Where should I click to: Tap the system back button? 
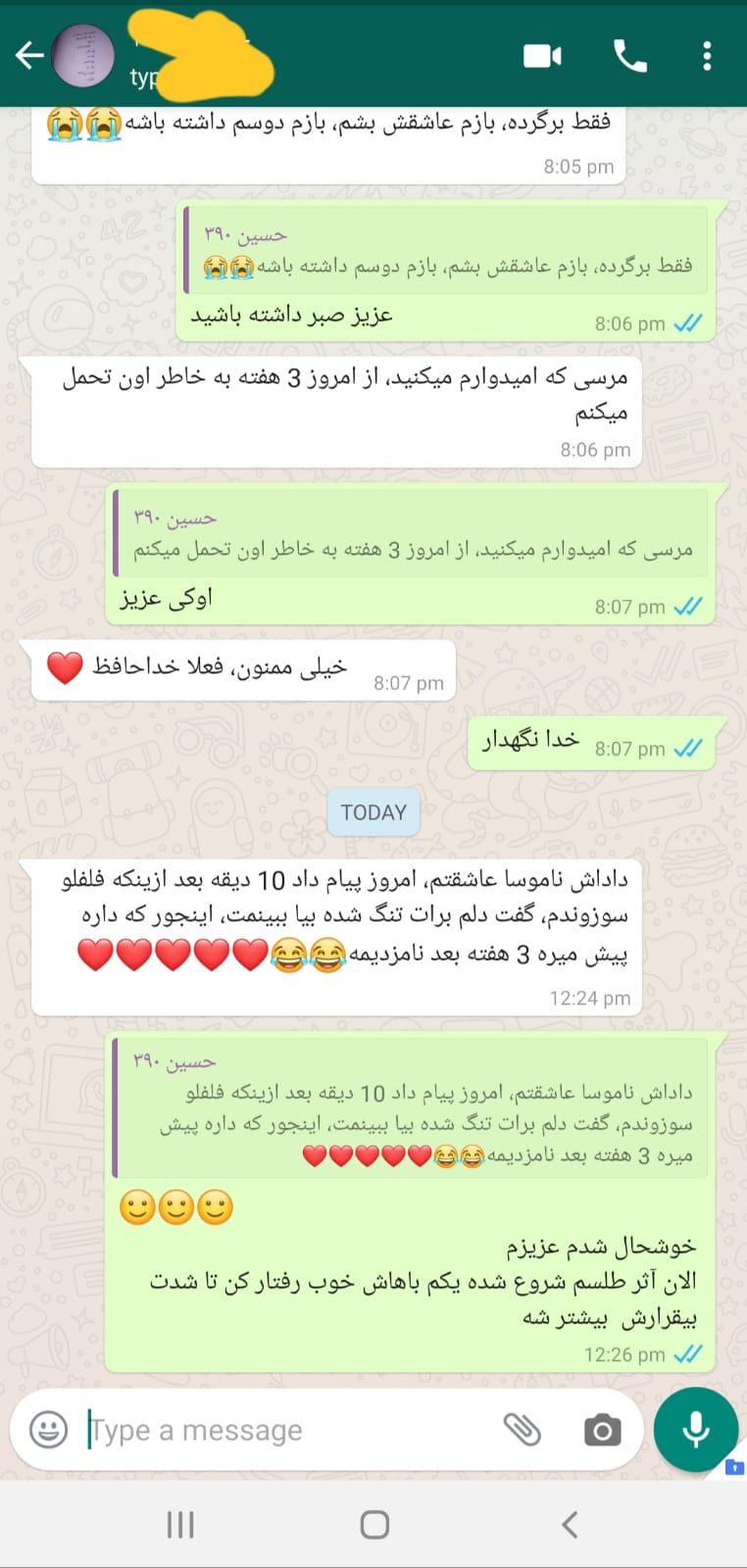570,1524
